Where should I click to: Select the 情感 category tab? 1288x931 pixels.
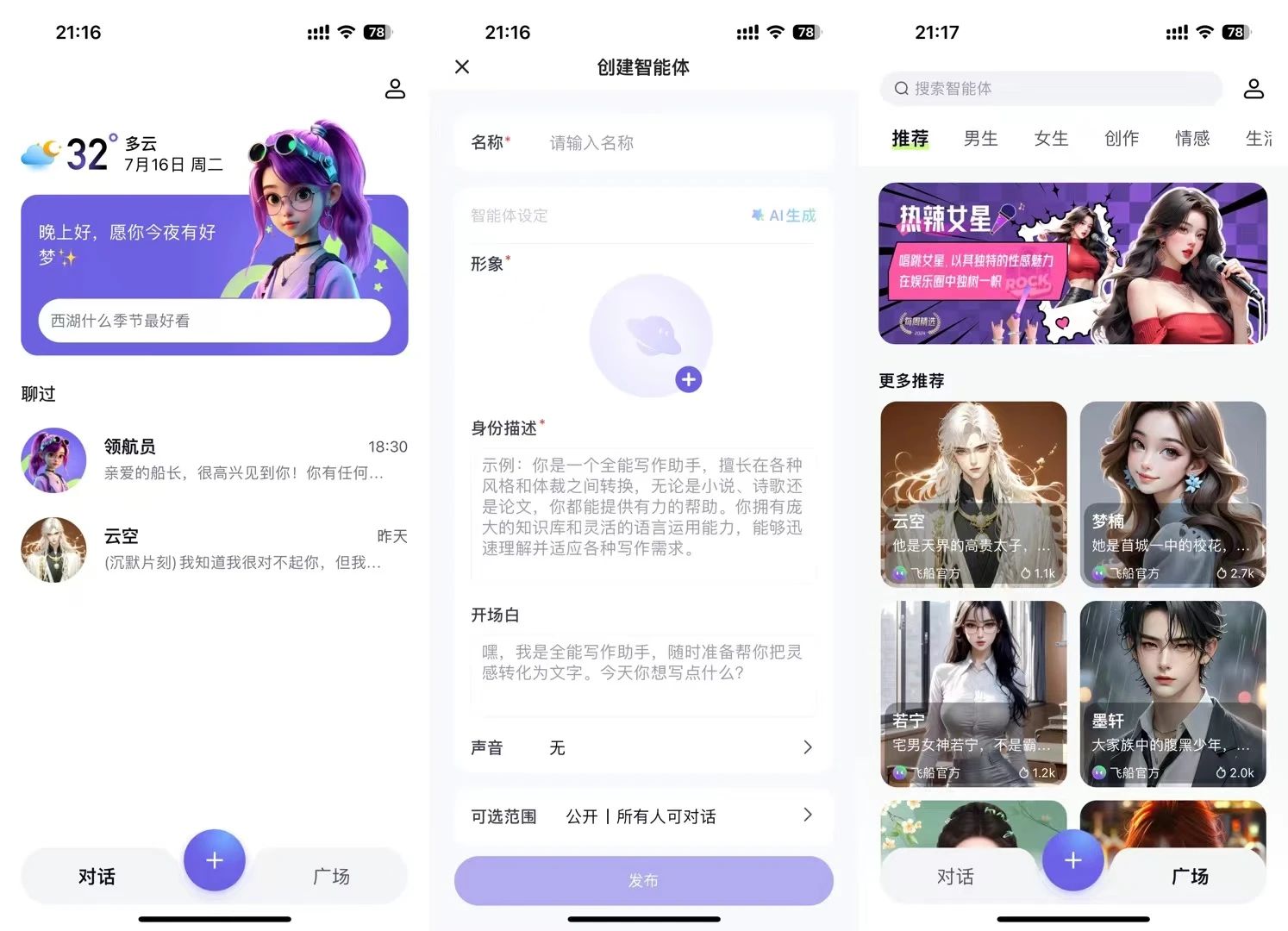[1192, 138]
